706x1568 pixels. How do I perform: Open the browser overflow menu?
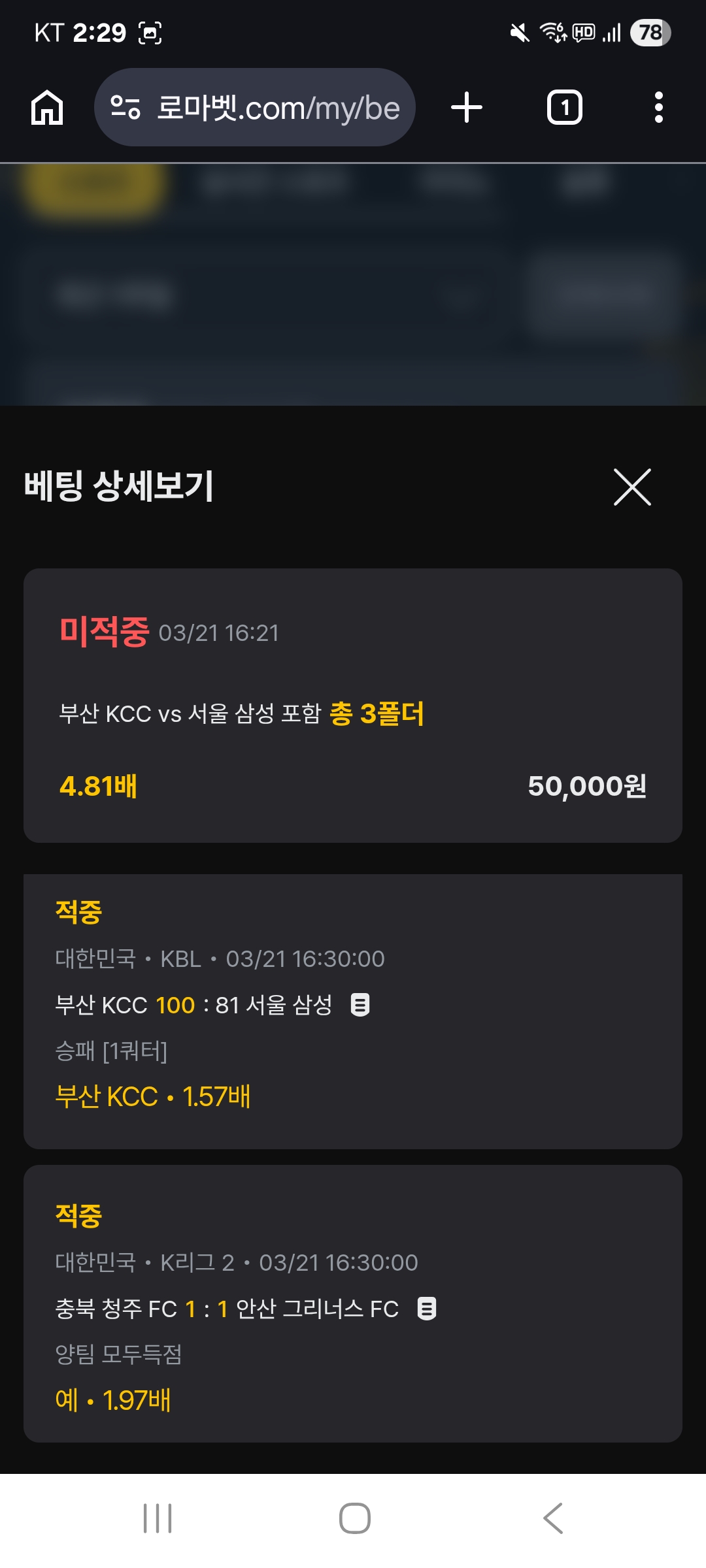point(658,108)
